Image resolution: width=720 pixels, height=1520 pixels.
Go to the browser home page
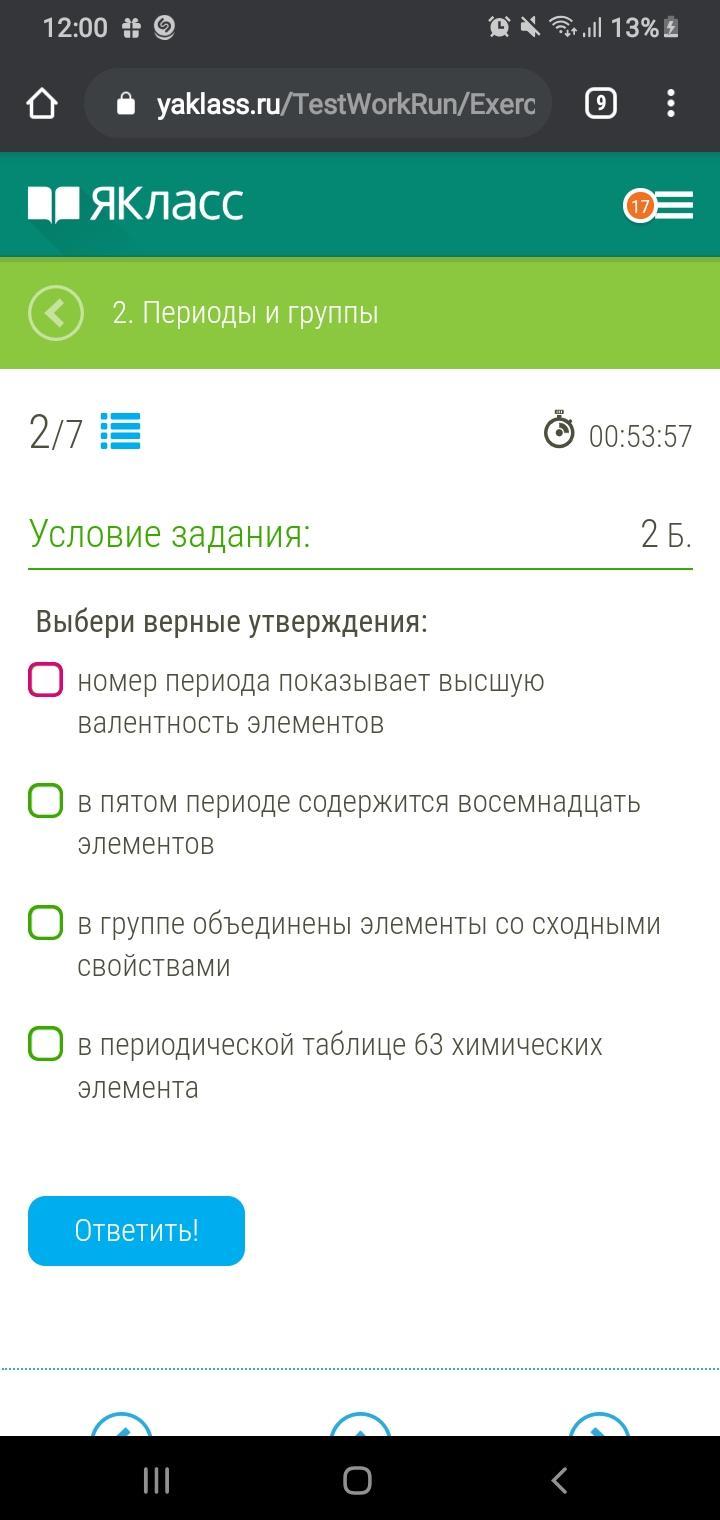[42, 104]
